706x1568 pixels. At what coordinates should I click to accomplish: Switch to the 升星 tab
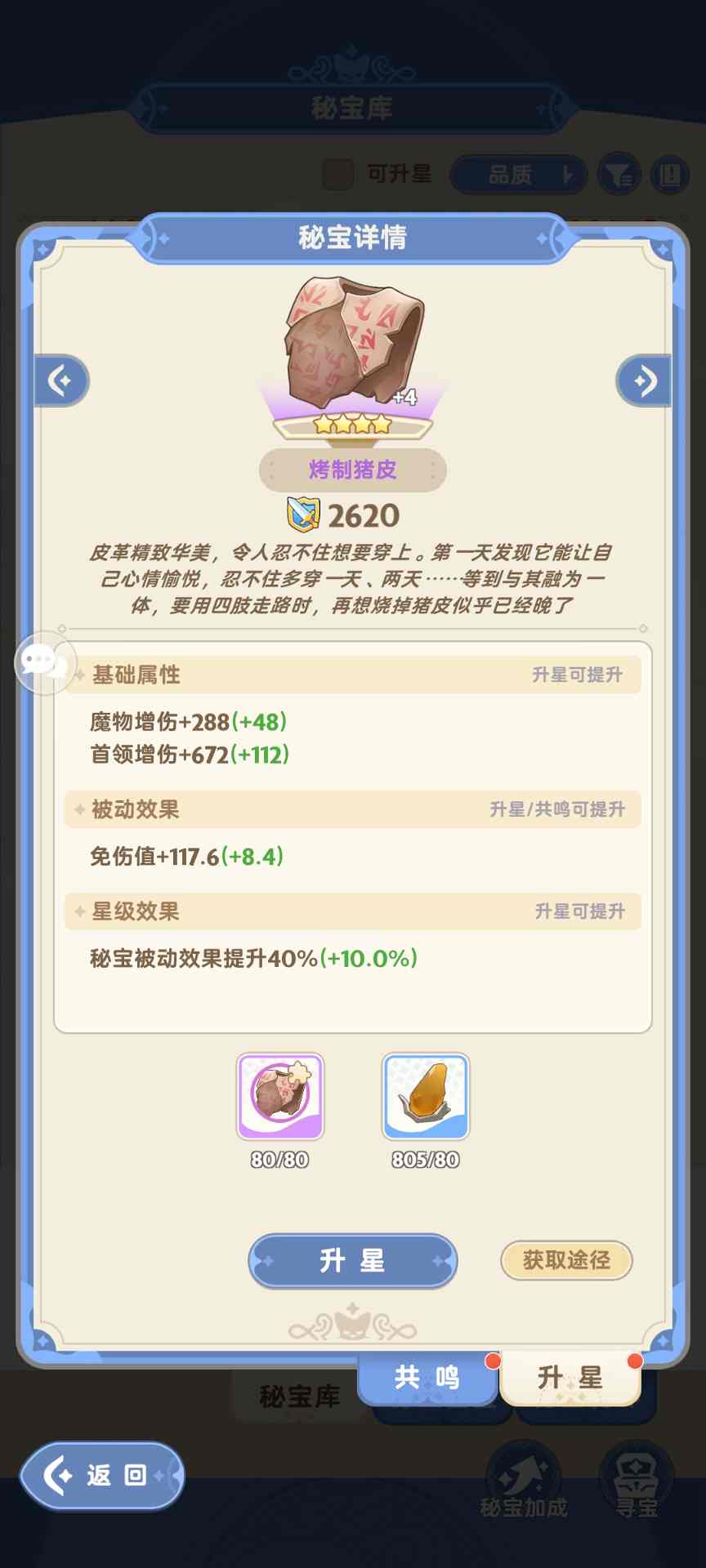[x=572, y=1377]
